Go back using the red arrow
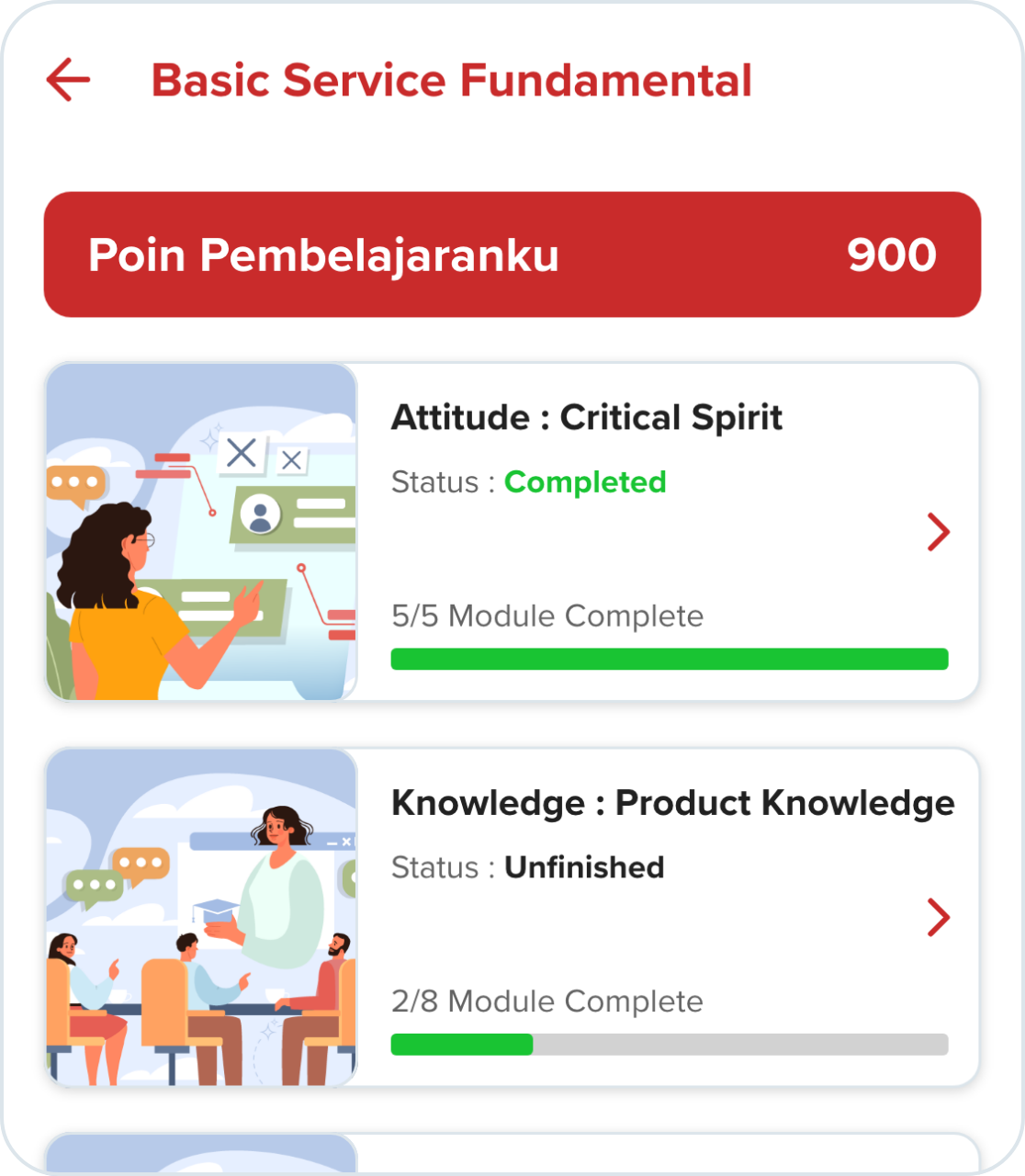1025x1176 pixels. pos(69,80)
